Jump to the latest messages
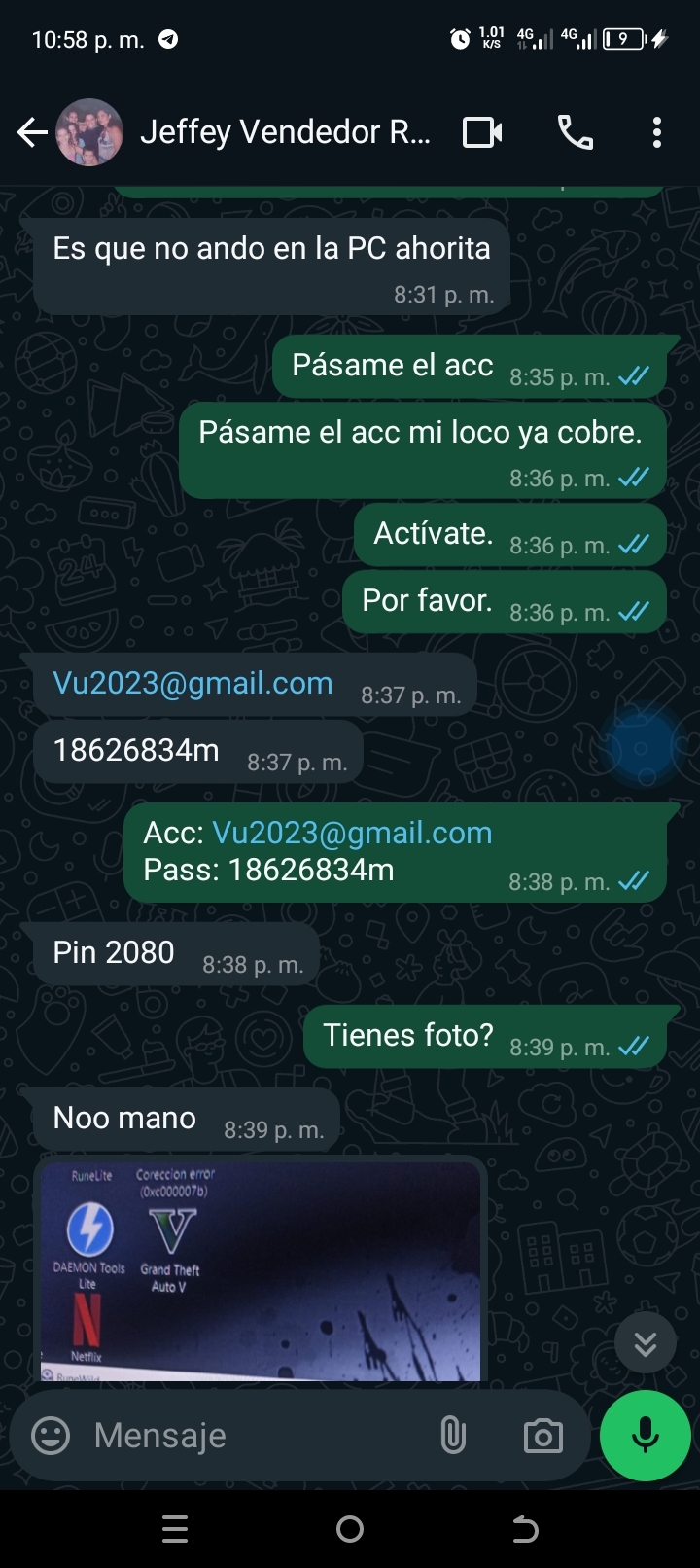 645,1343
